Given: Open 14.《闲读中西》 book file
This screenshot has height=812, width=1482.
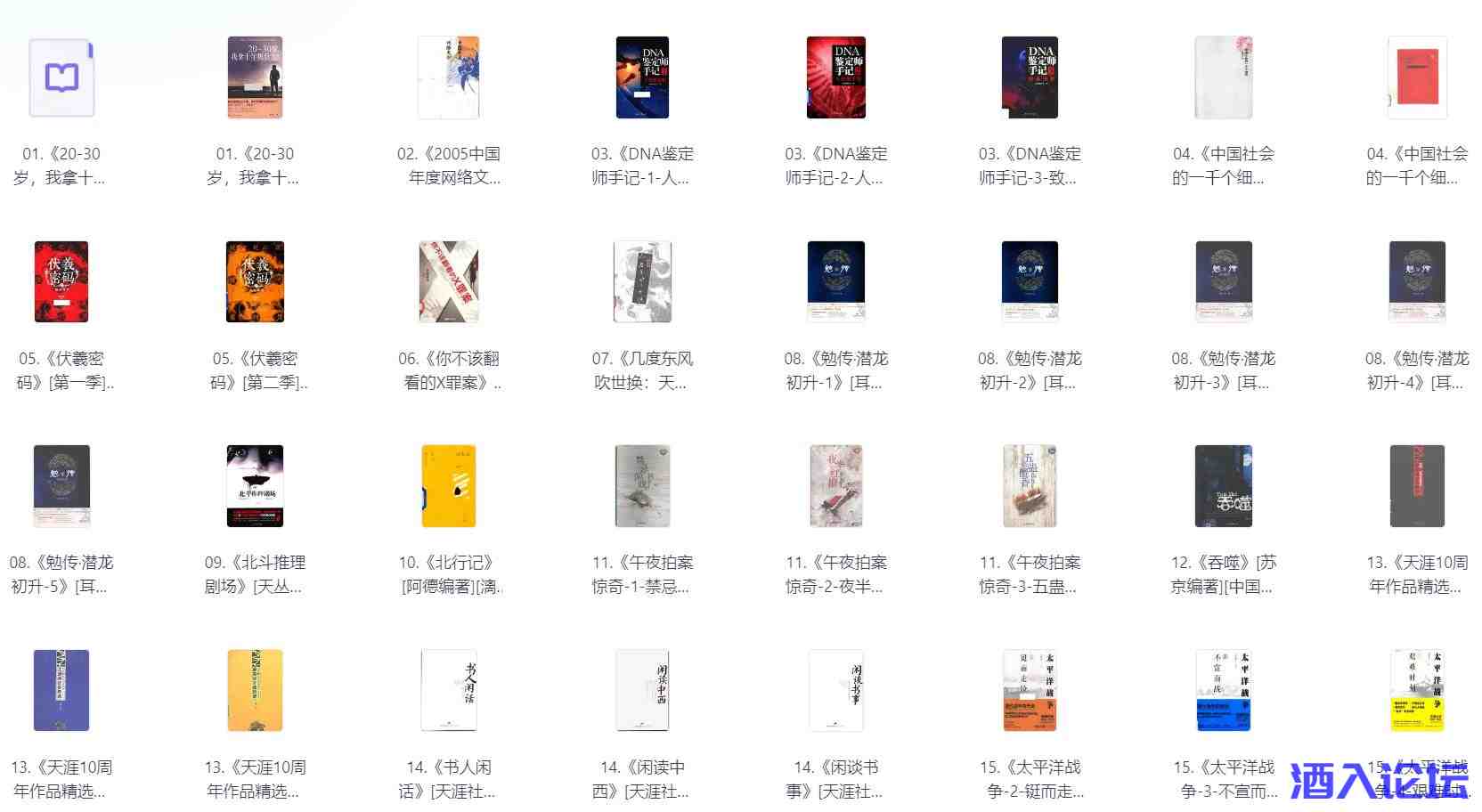Looking at the screenshot, I should point(642,691).
